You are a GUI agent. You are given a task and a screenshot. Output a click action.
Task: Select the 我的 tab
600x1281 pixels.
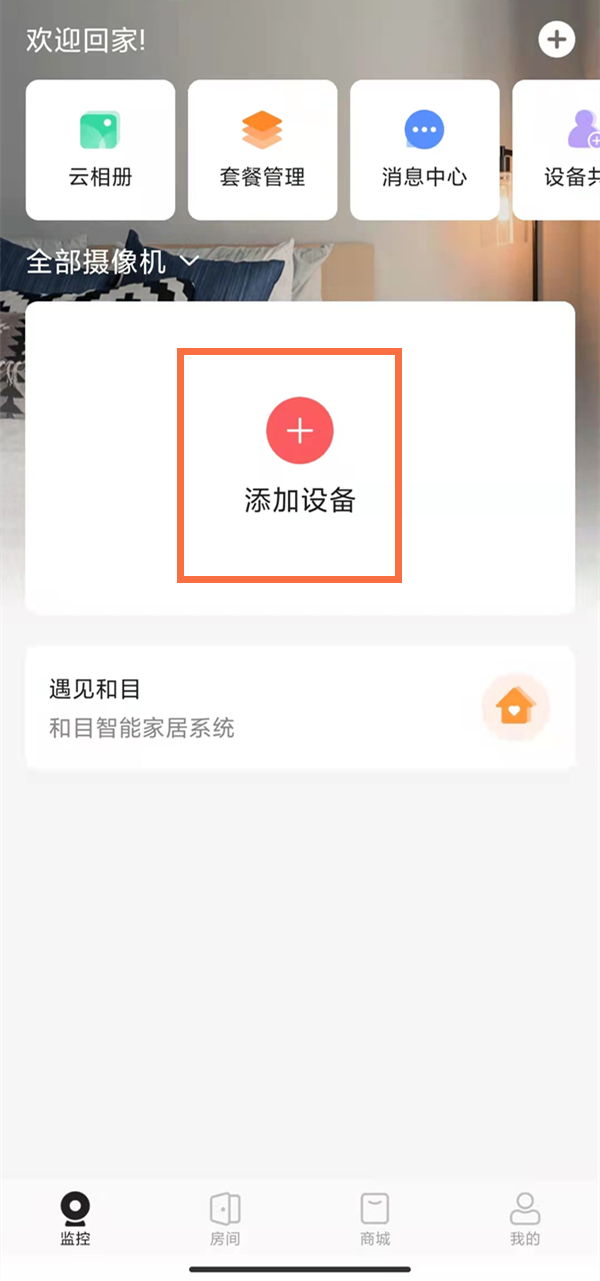tap(525, 1219)
